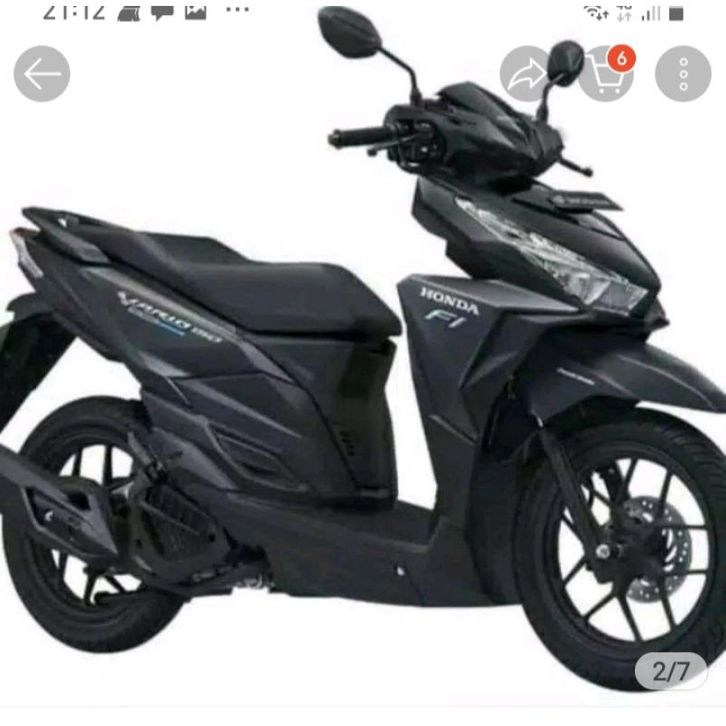
Task: Open the product image in full view
Action: pos(363,380)
